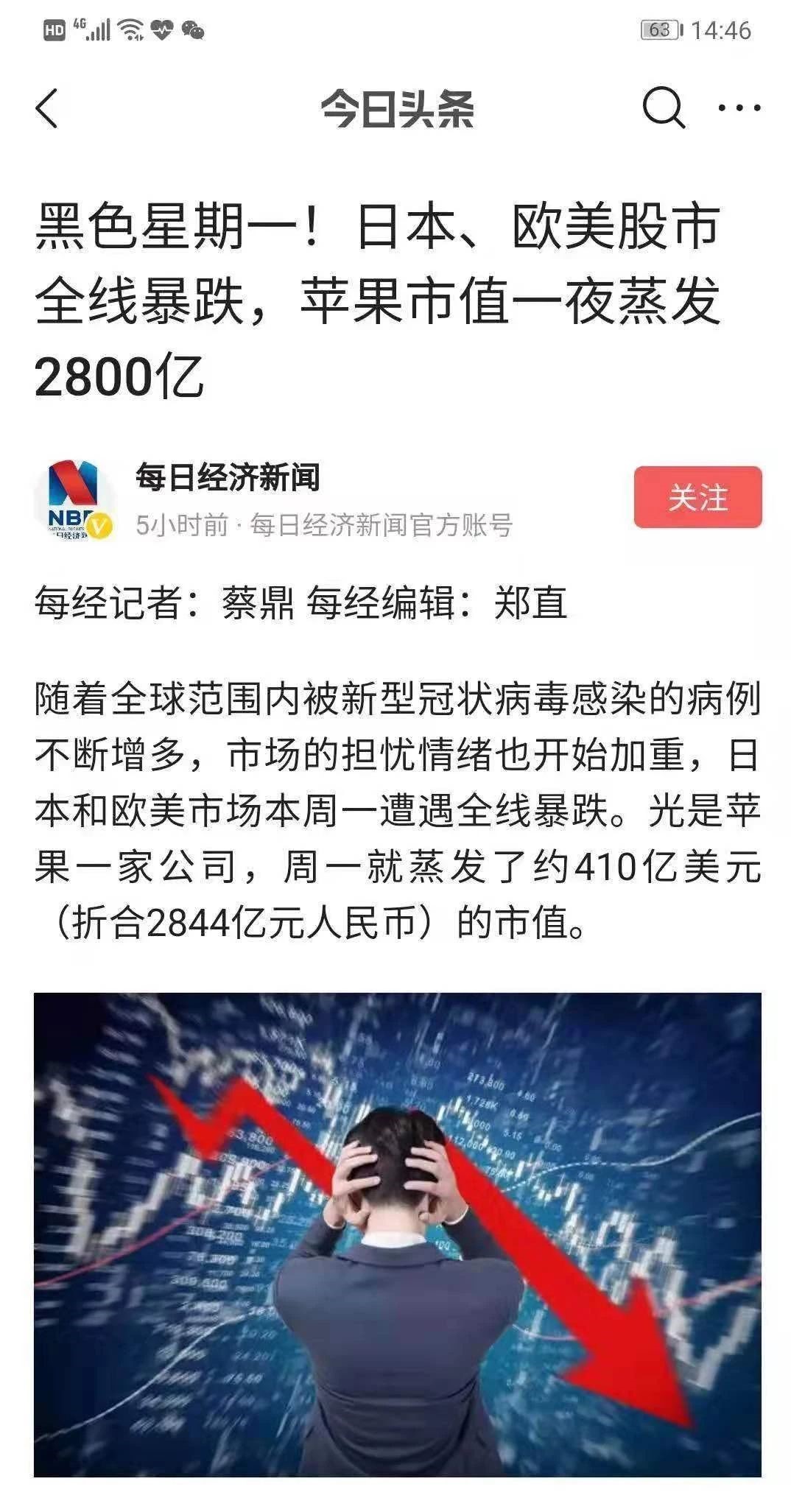
Task: Open the three-dot overflow menu
Action: pyautogui.click(x=739, y=108)
